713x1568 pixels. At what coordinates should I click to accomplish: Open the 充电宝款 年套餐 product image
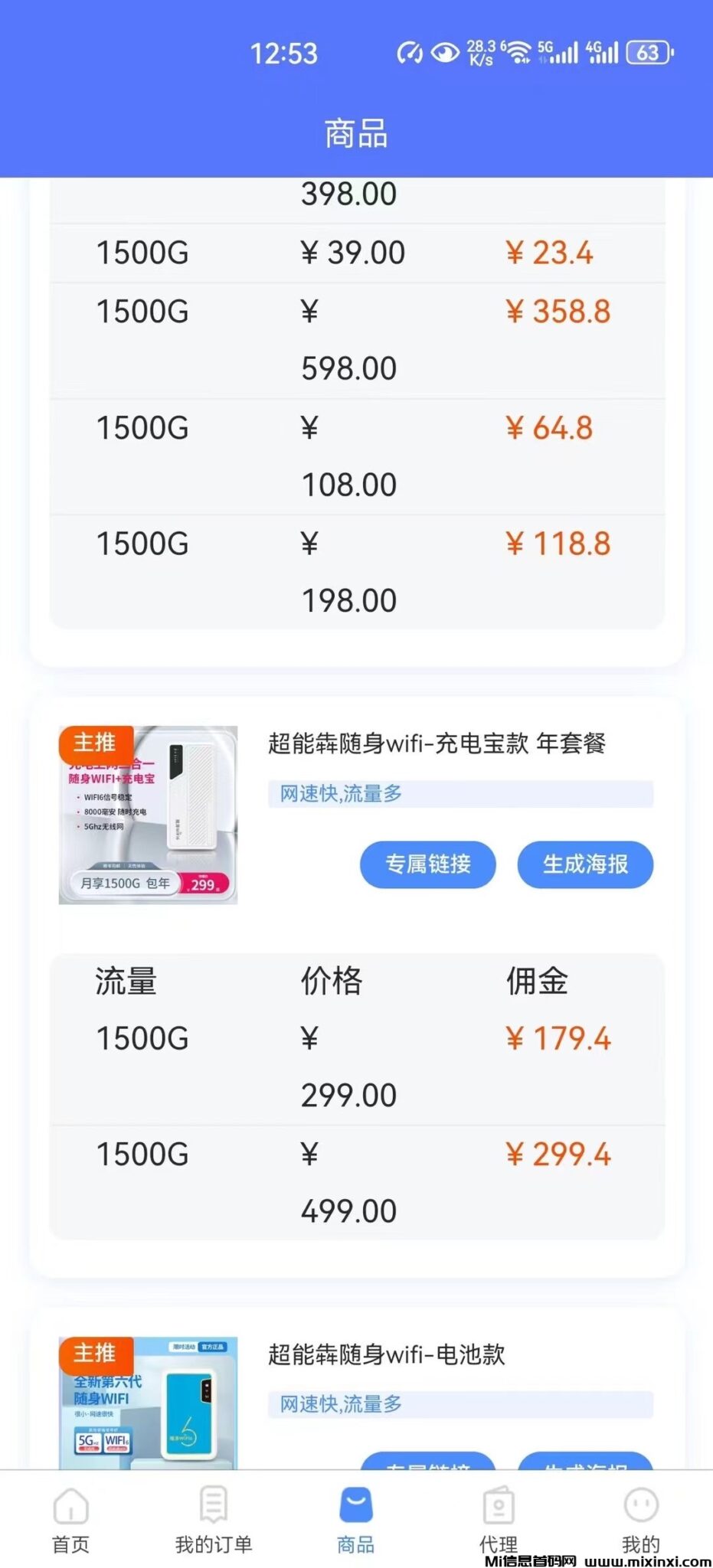148,815
